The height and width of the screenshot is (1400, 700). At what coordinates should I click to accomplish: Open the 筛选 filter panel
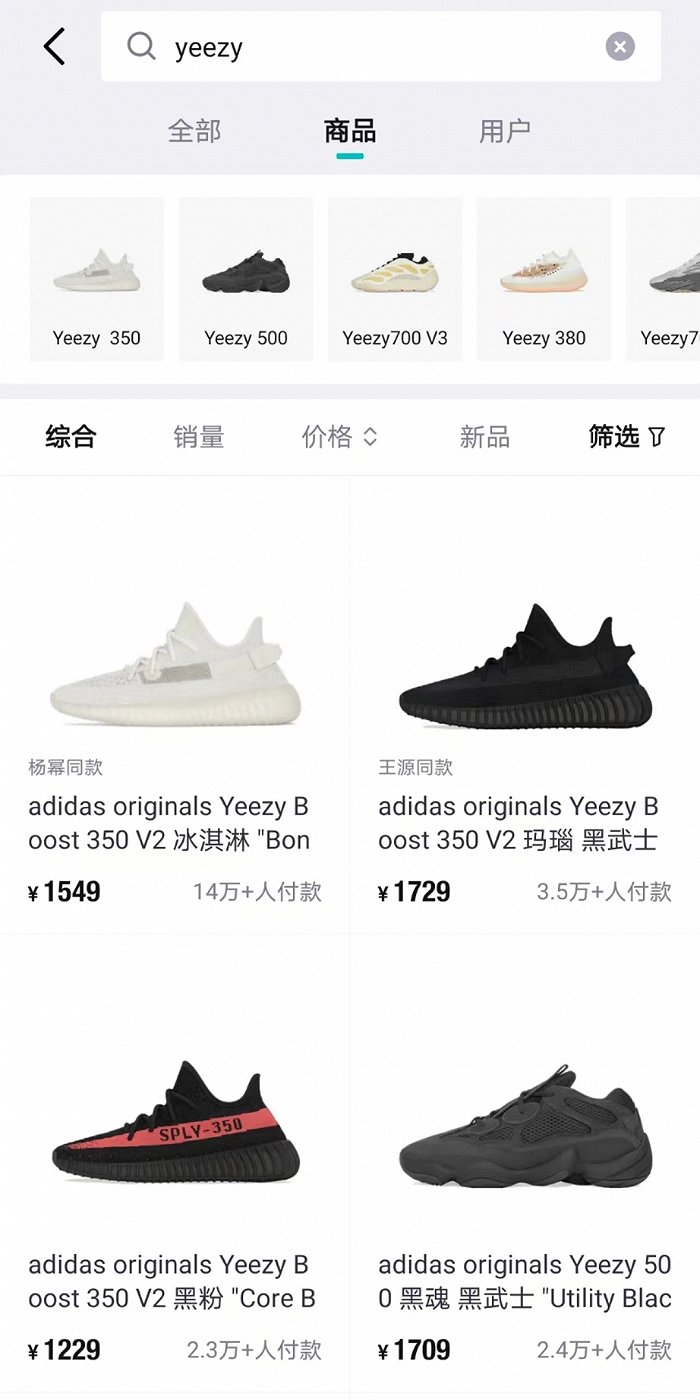pyautogui.click(x=627, y=437)
